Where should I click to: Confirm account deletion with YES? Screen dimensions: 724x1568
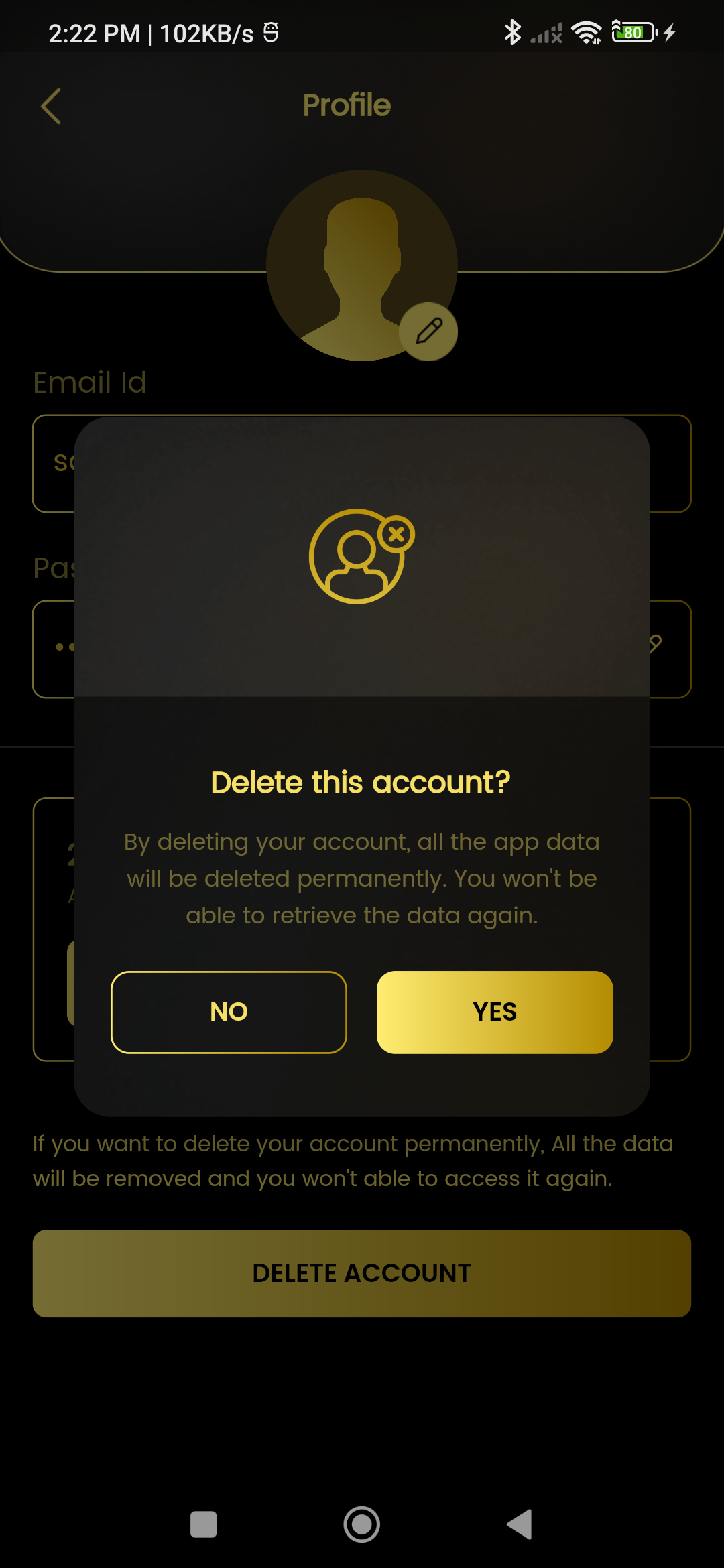click(495, 1012)
